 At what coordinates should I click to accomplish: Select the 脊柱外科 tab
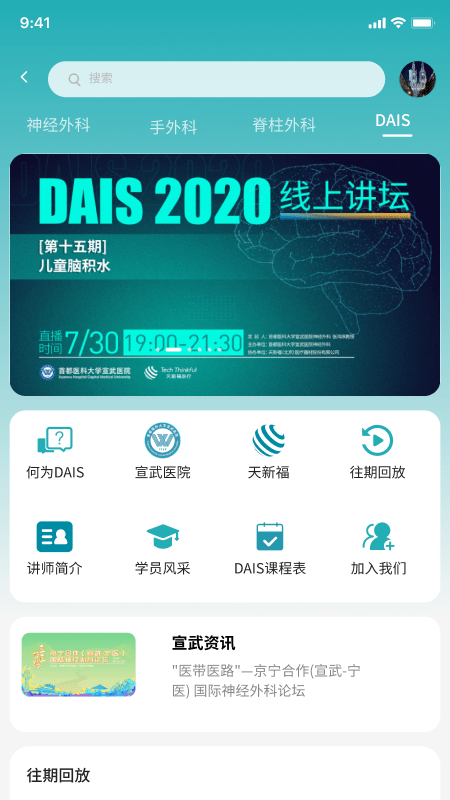pos(284,125)
